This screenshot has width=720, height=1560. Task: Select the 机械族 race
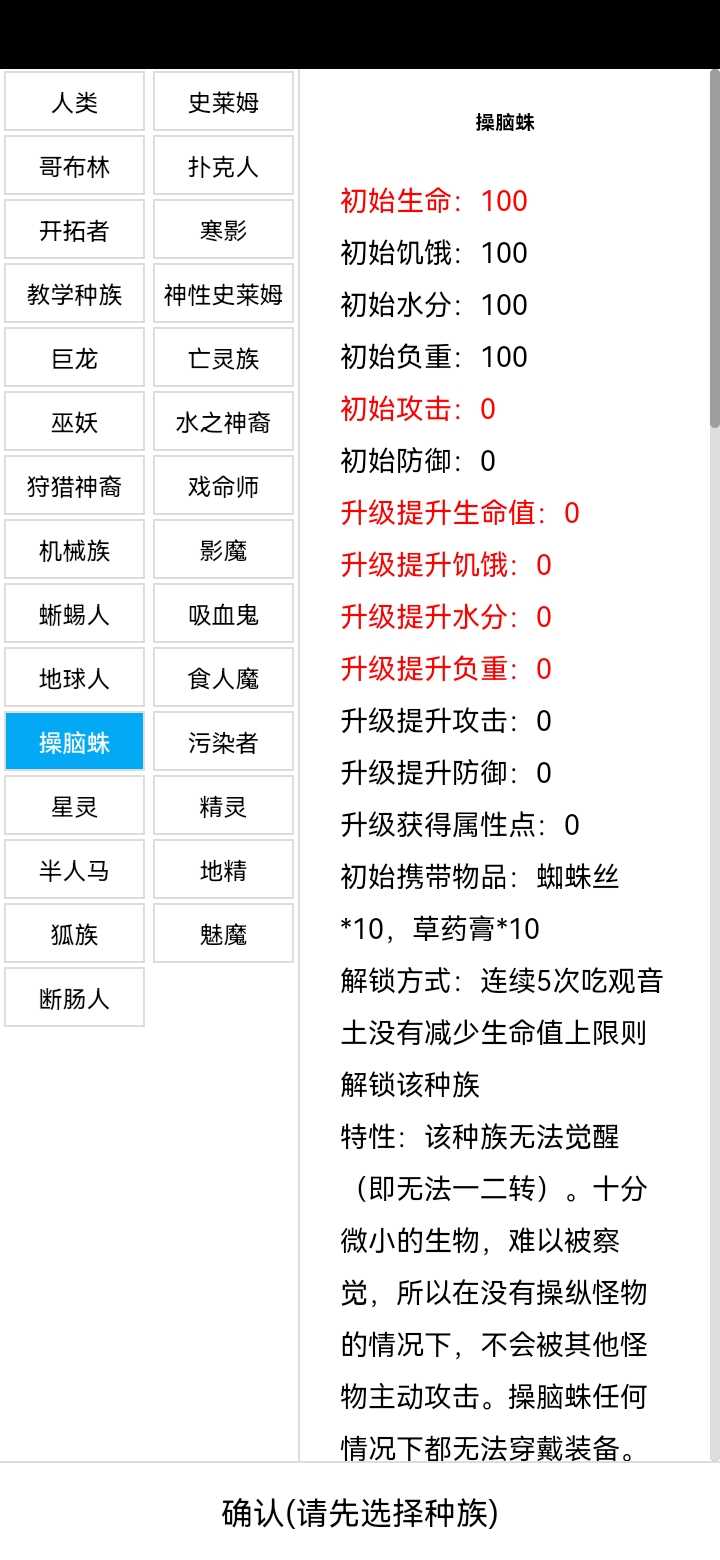[x=75, y=549]
